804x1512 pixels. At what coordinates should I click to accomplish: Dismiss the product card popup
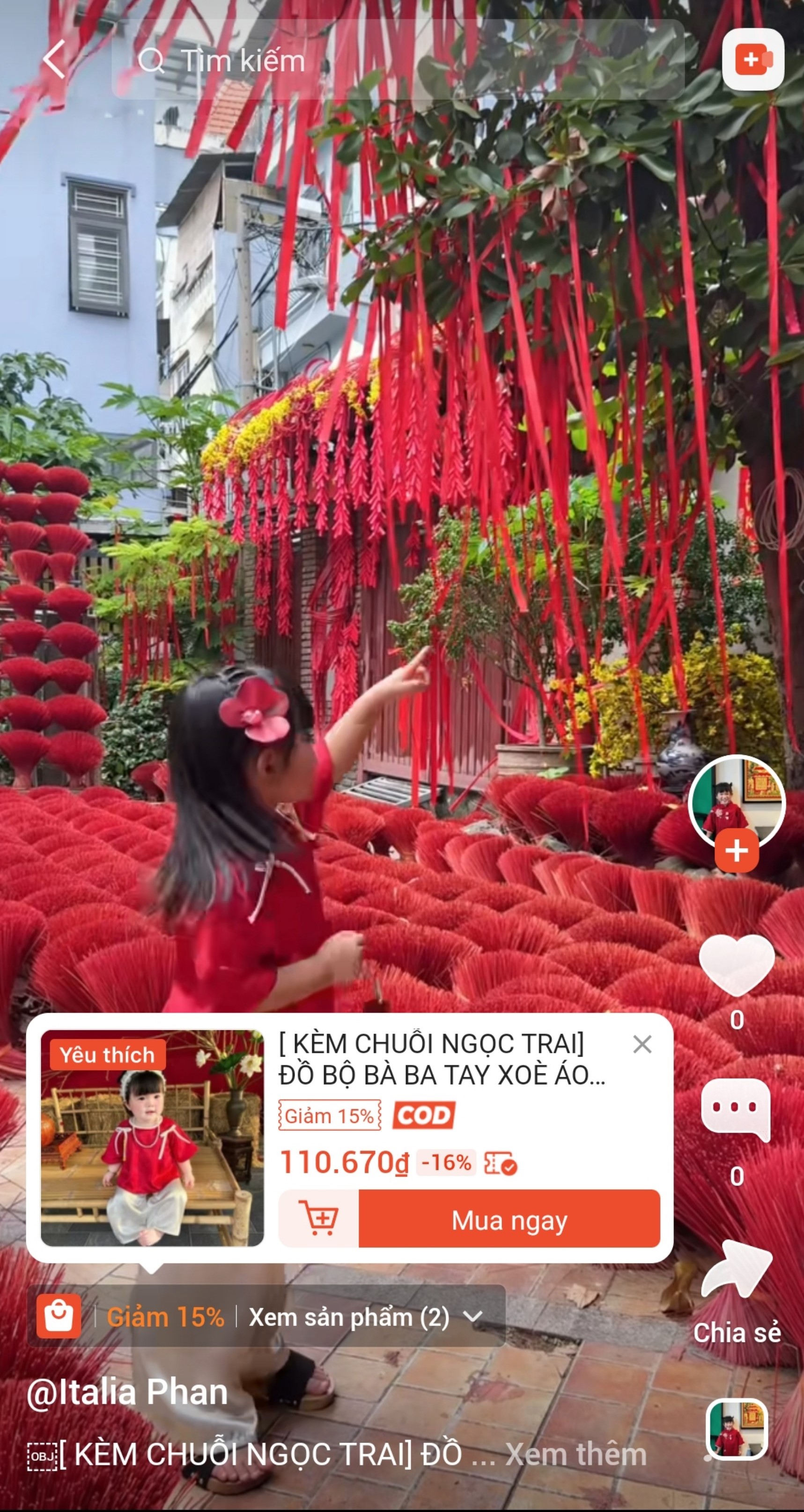(642, 1044)
